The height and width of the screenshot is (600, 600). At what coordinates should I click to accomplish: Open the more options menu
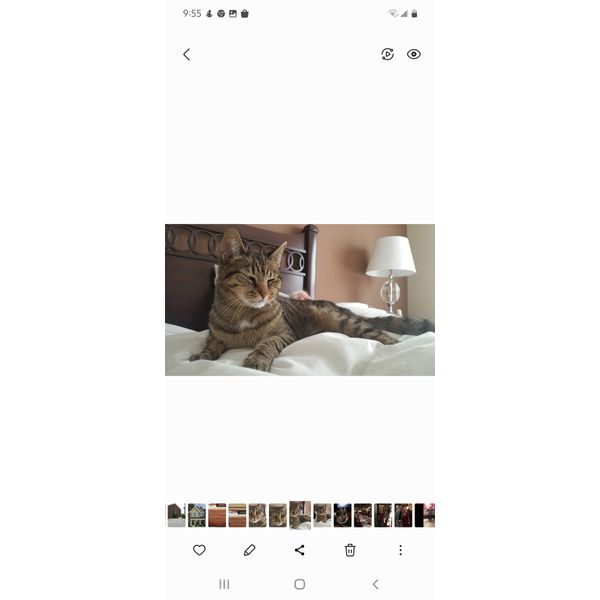click(400, 550)
